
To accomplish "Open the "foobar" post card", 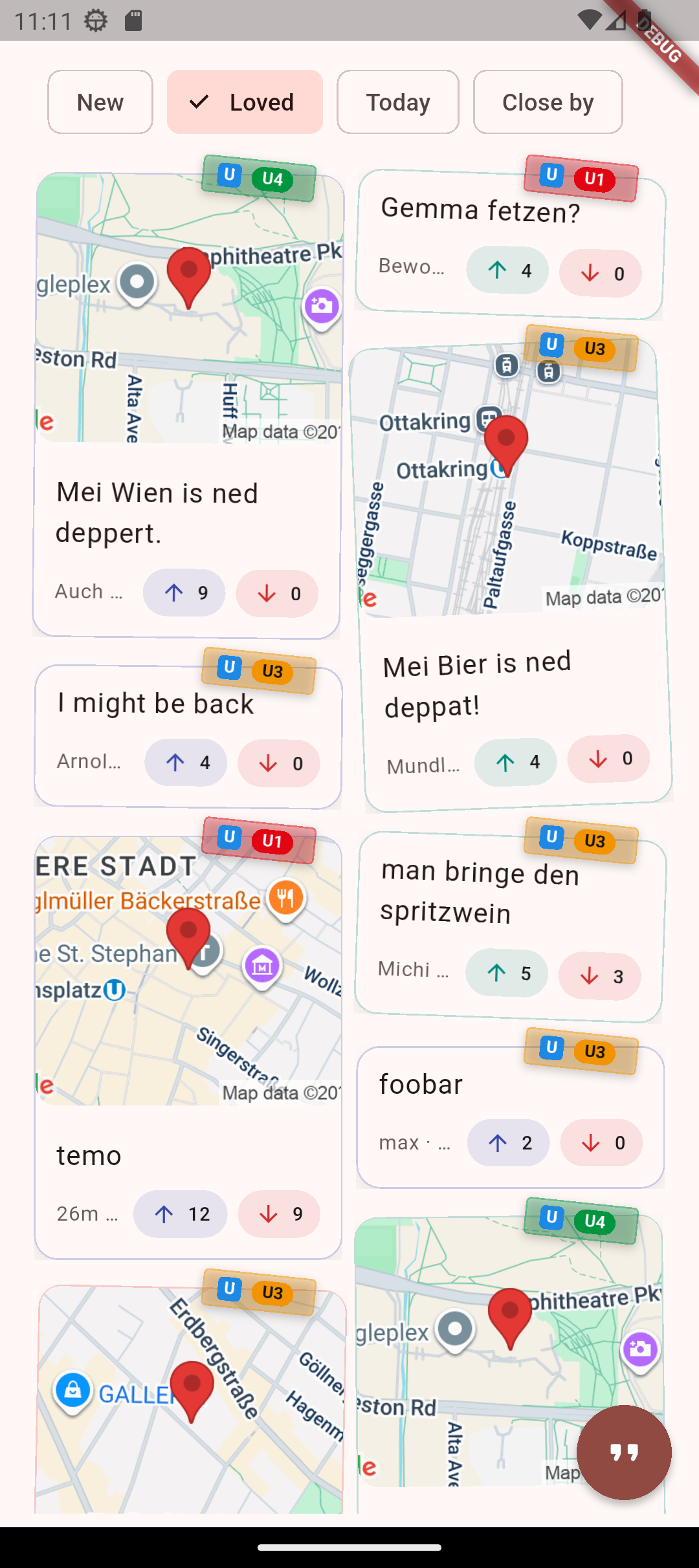I will coord(421,1084).
